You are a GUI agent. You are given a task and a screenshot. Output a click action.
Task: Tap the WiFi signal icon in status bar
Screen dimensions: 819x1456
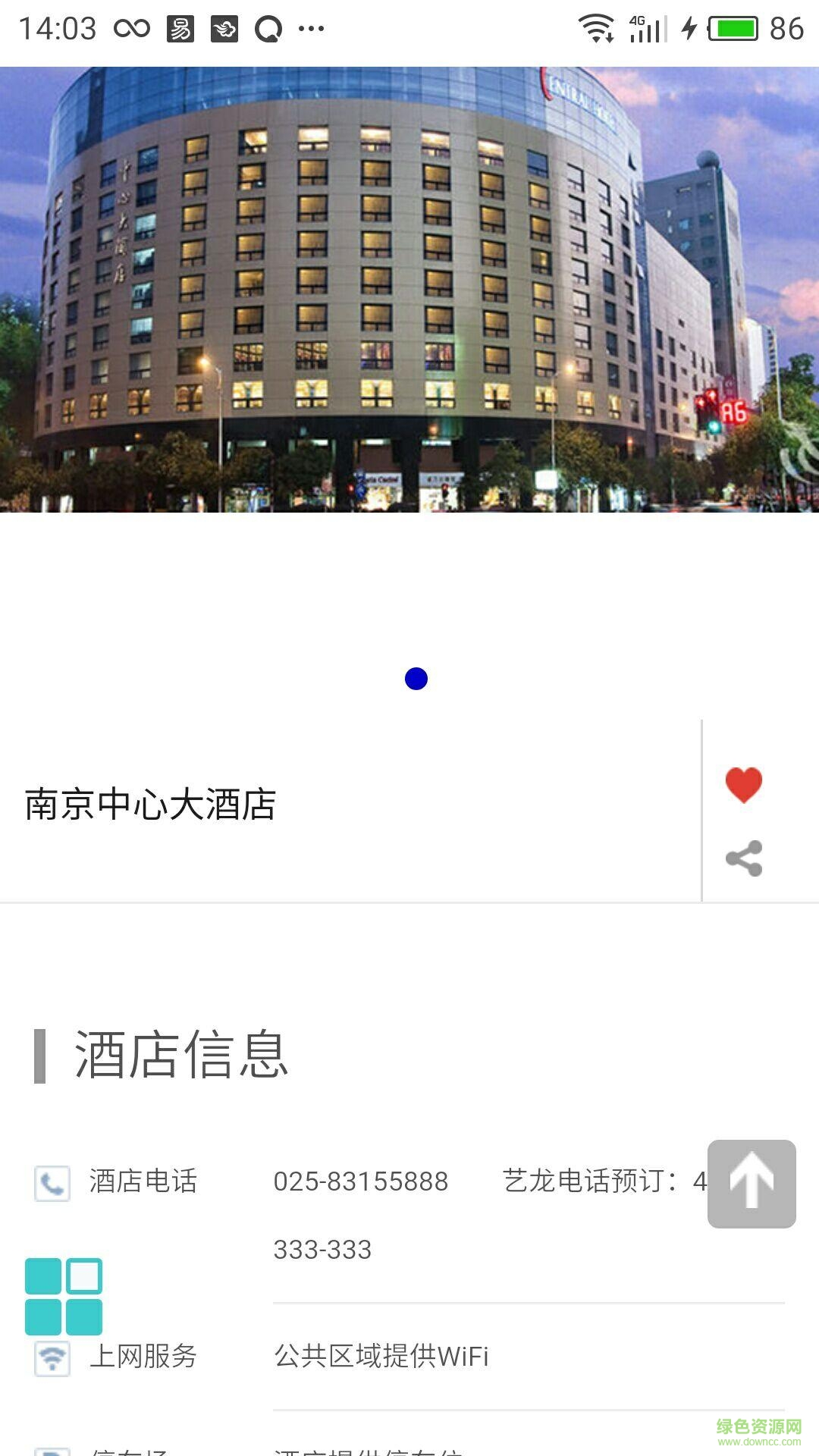point(596,29)
